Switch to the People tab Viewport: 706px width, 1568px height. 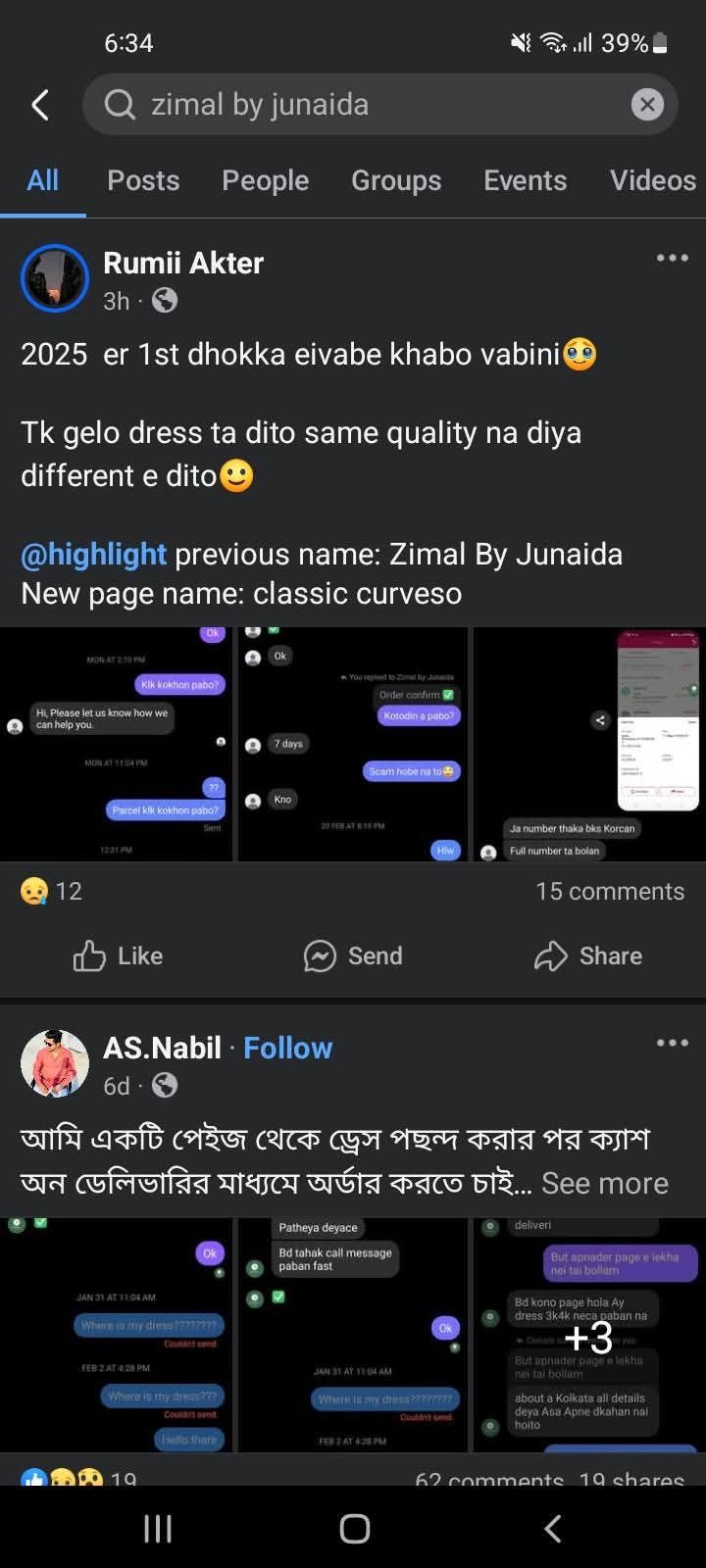coord(265,180)
